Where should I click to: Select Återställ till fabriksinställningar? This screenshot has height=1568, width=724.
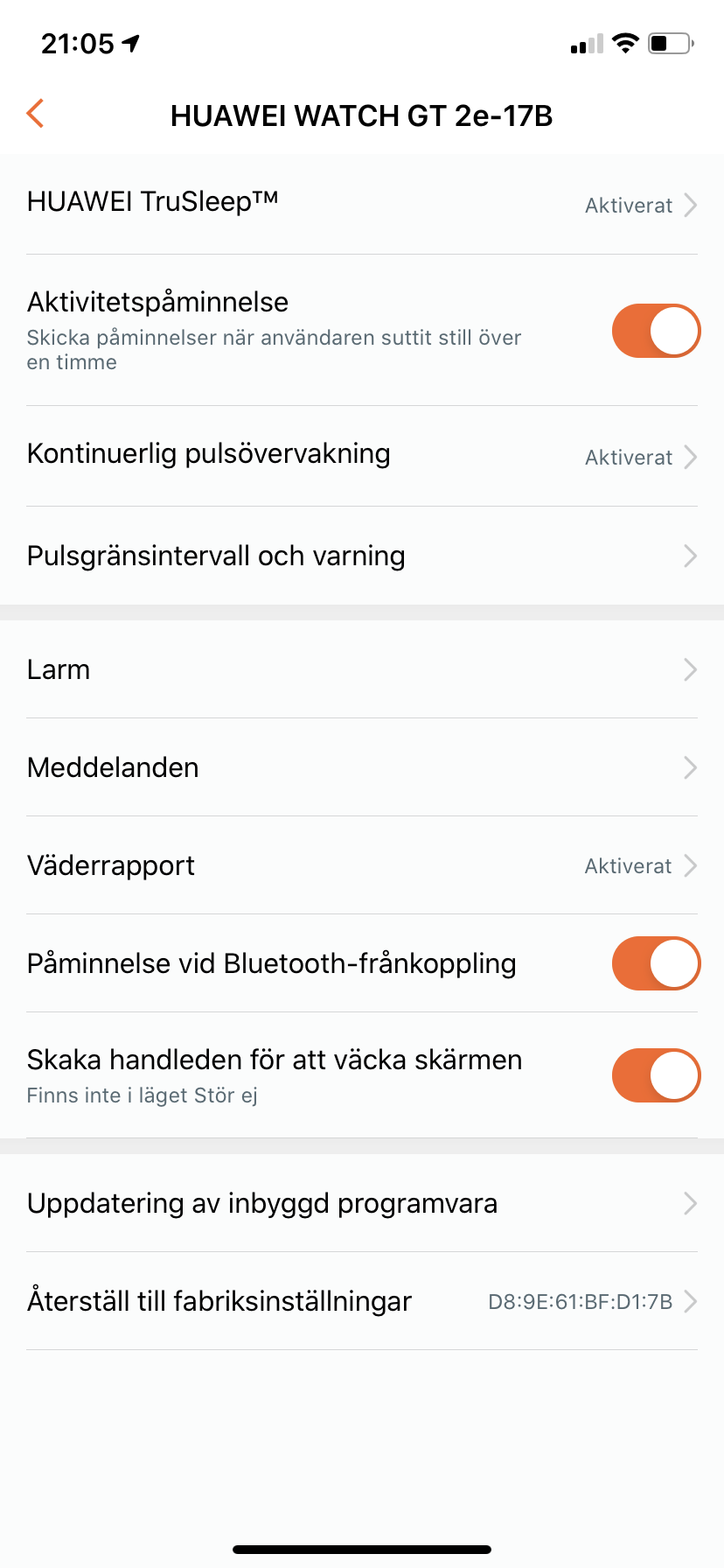coord(362,1301)
